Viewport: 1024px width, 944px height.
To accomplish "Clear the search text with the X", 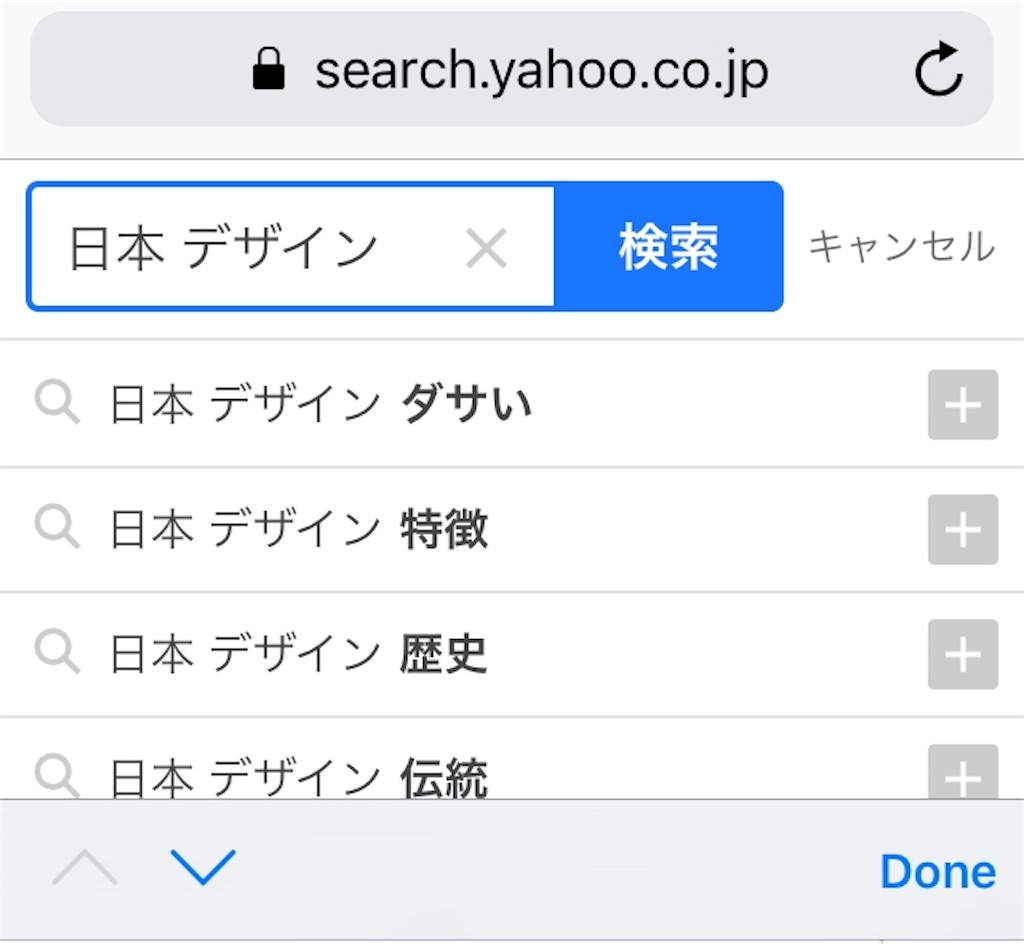I will pos(487,247).
